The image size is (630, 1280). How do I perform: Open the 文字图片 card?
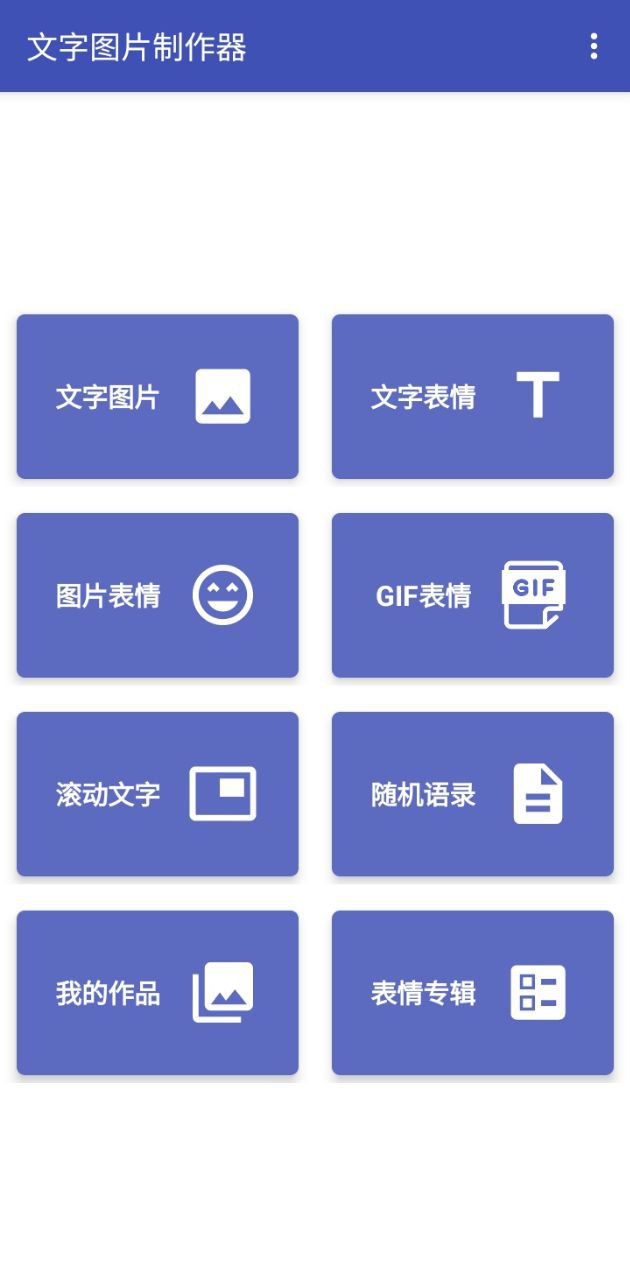157,397
